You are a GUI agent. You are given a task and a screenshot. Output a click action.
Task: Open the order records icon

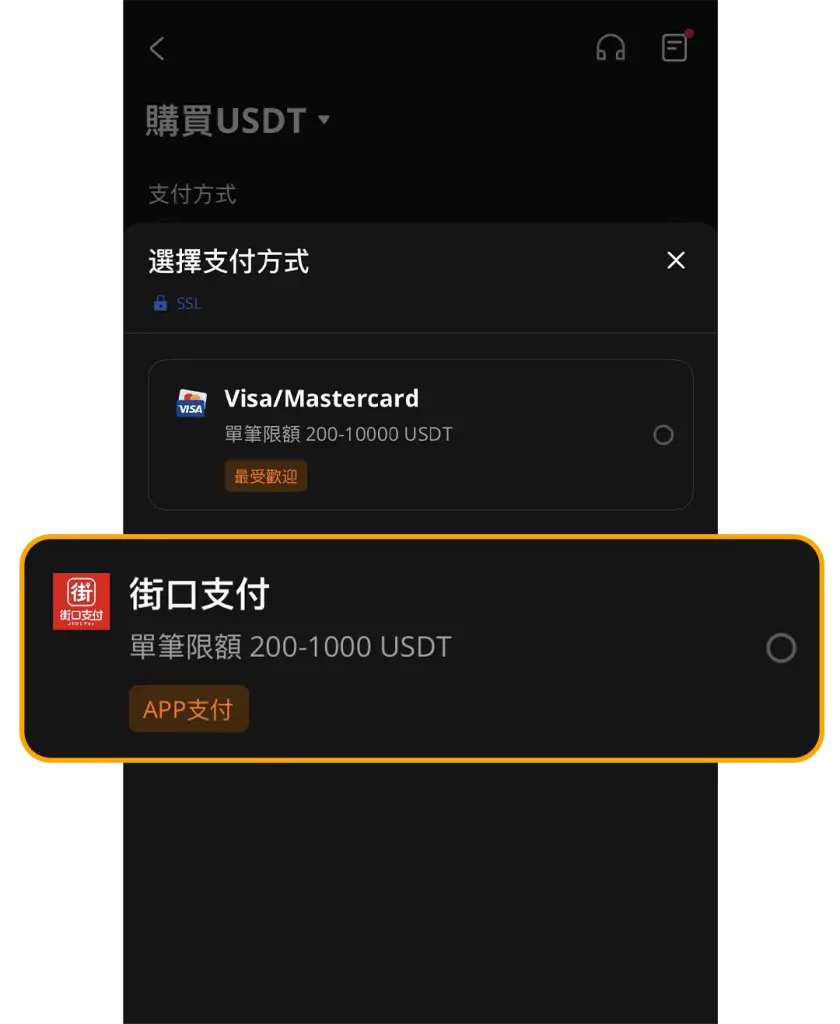coord(676,47)
